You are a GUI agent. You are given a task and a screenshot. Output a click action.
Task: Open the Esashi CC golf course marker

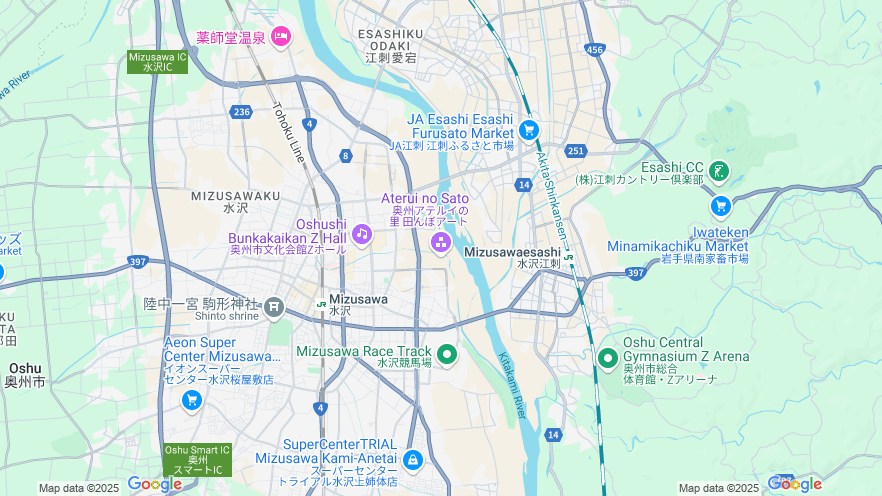click(x=720, y=172)
